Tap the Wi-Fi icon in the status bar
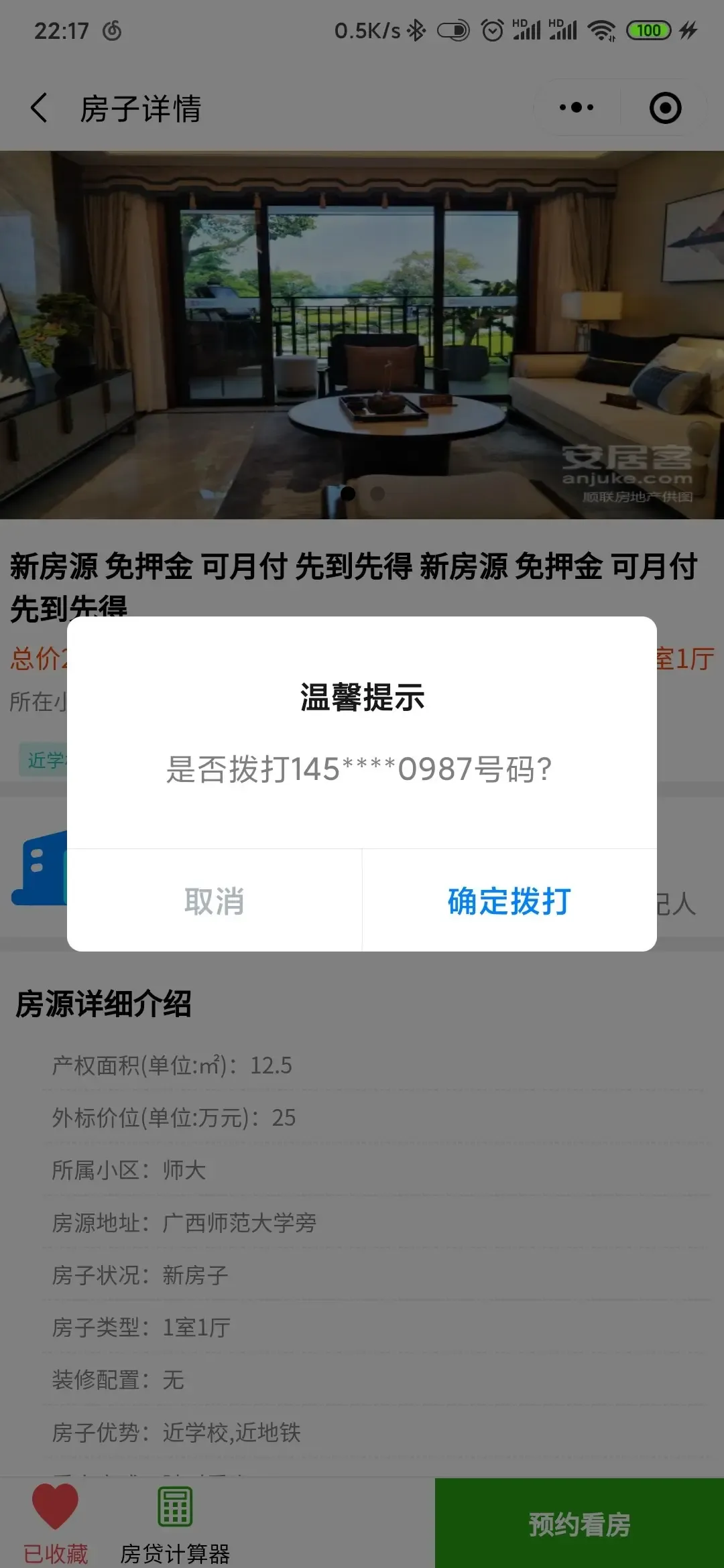Viewport: 724px width, 1568px height. click(600, 29)
